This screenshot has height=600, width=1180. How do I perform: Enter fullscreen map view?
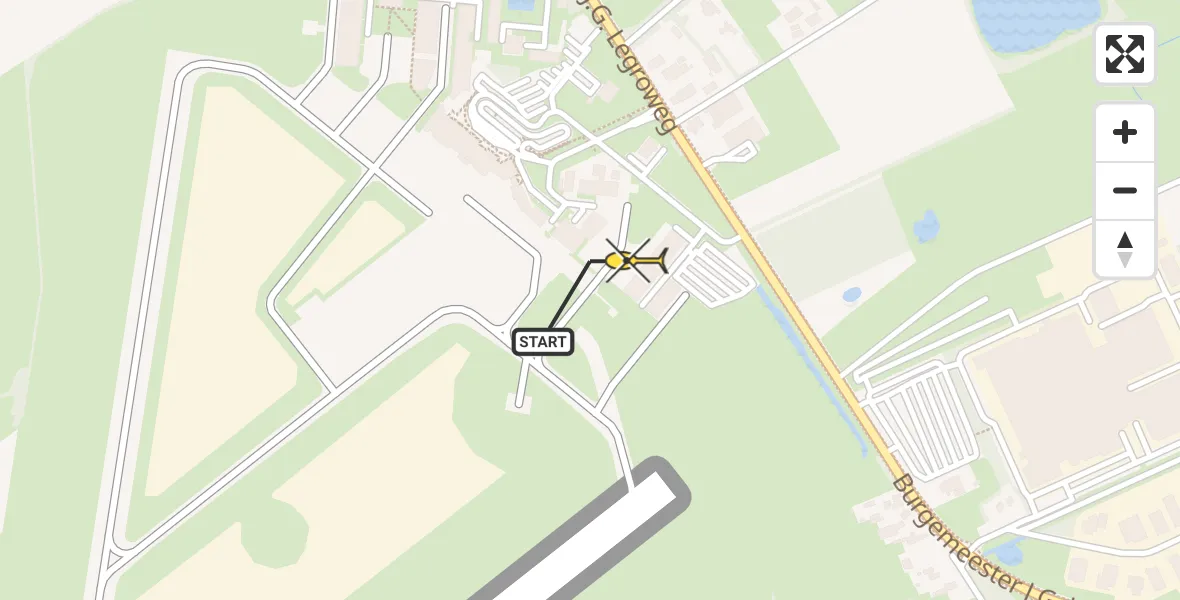1125,54
